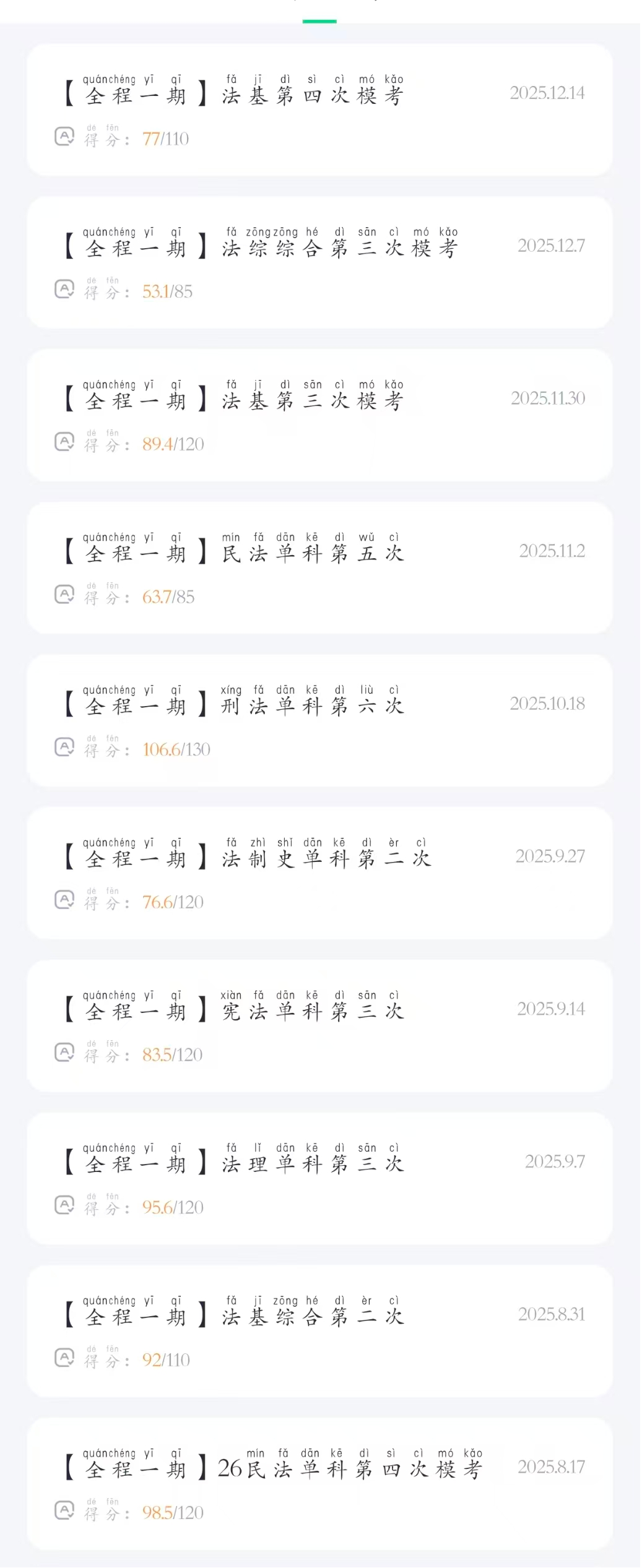Open 法综综合第三次模考 result card

coord(319,262)
